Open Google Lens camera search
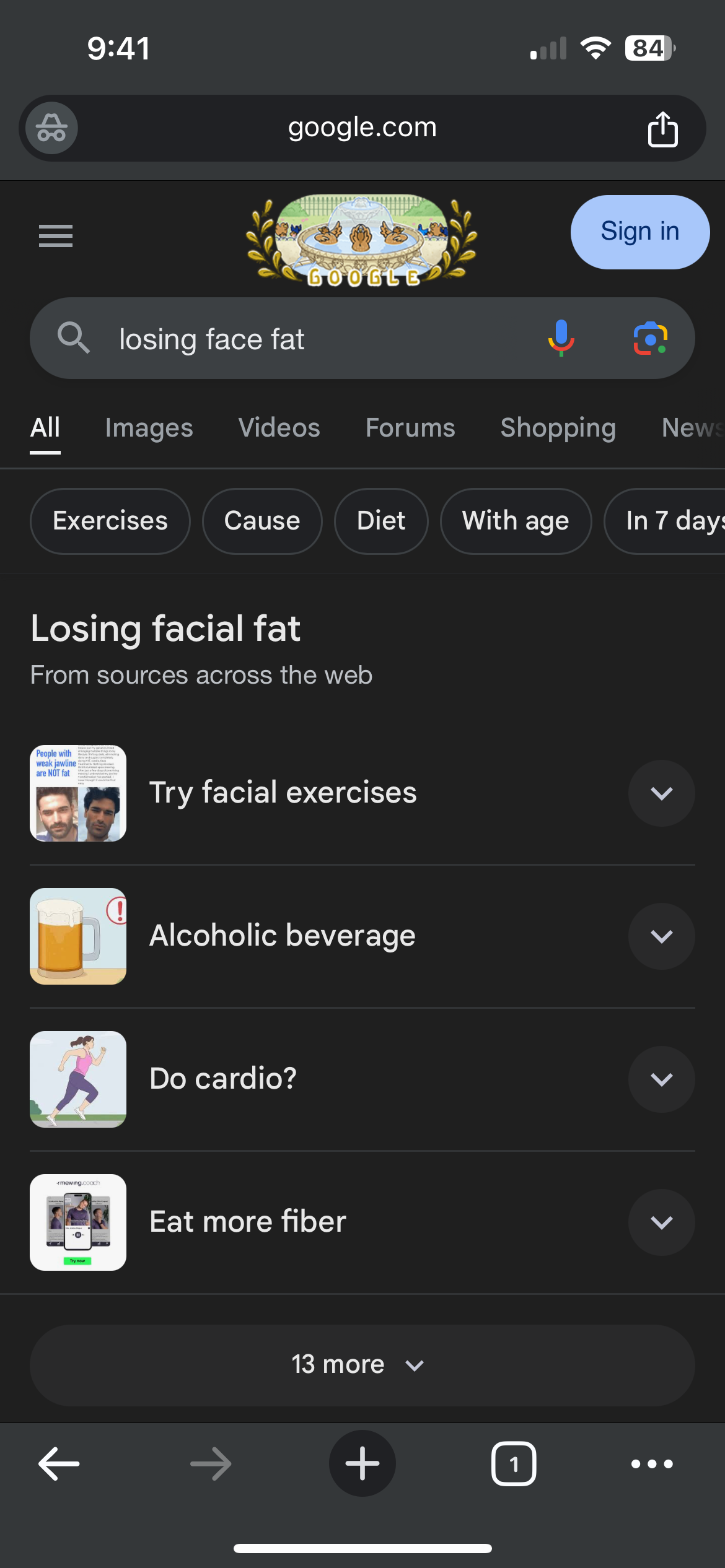 (x=650, y=338)
